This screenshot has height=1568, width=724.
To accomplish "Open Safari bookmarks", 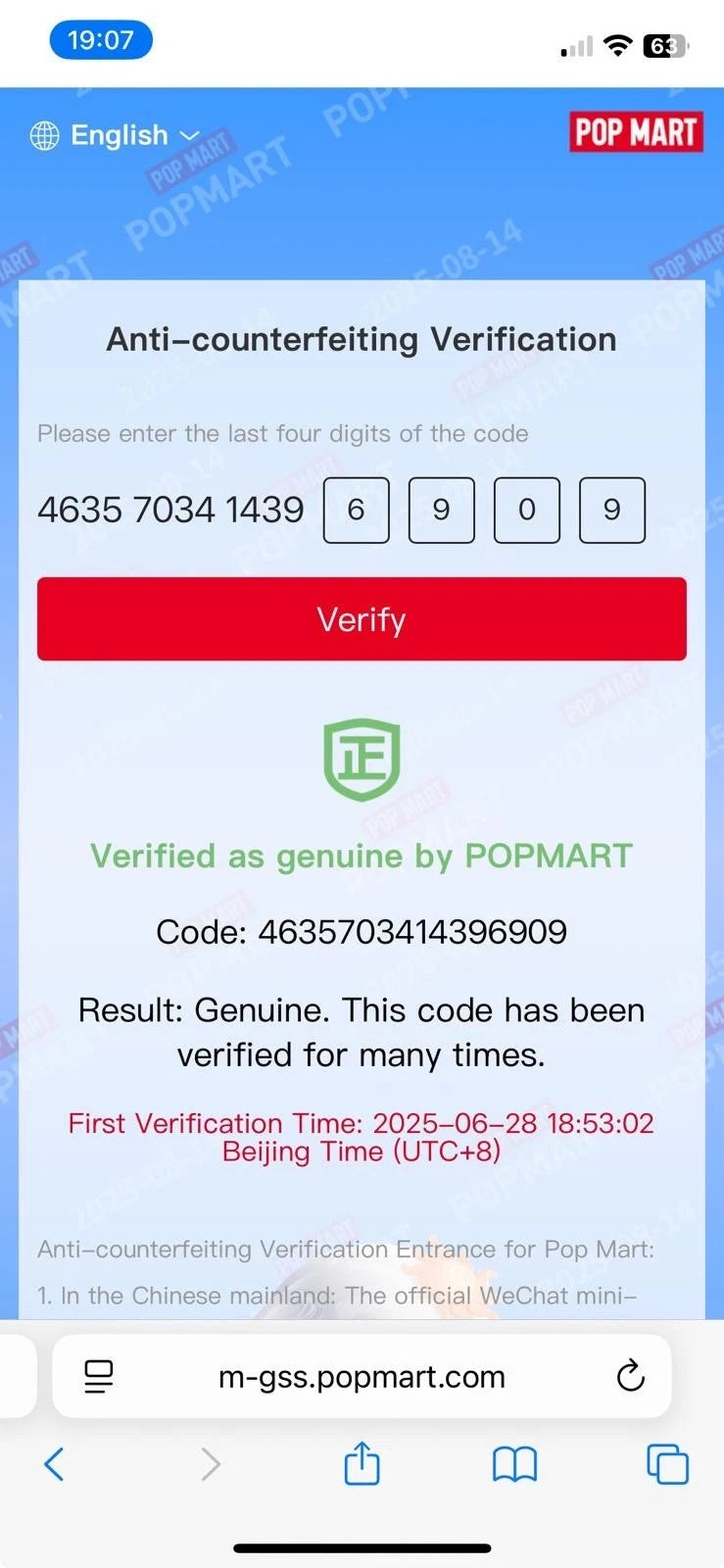I will pyautogui.click(x=514, y=1465).
